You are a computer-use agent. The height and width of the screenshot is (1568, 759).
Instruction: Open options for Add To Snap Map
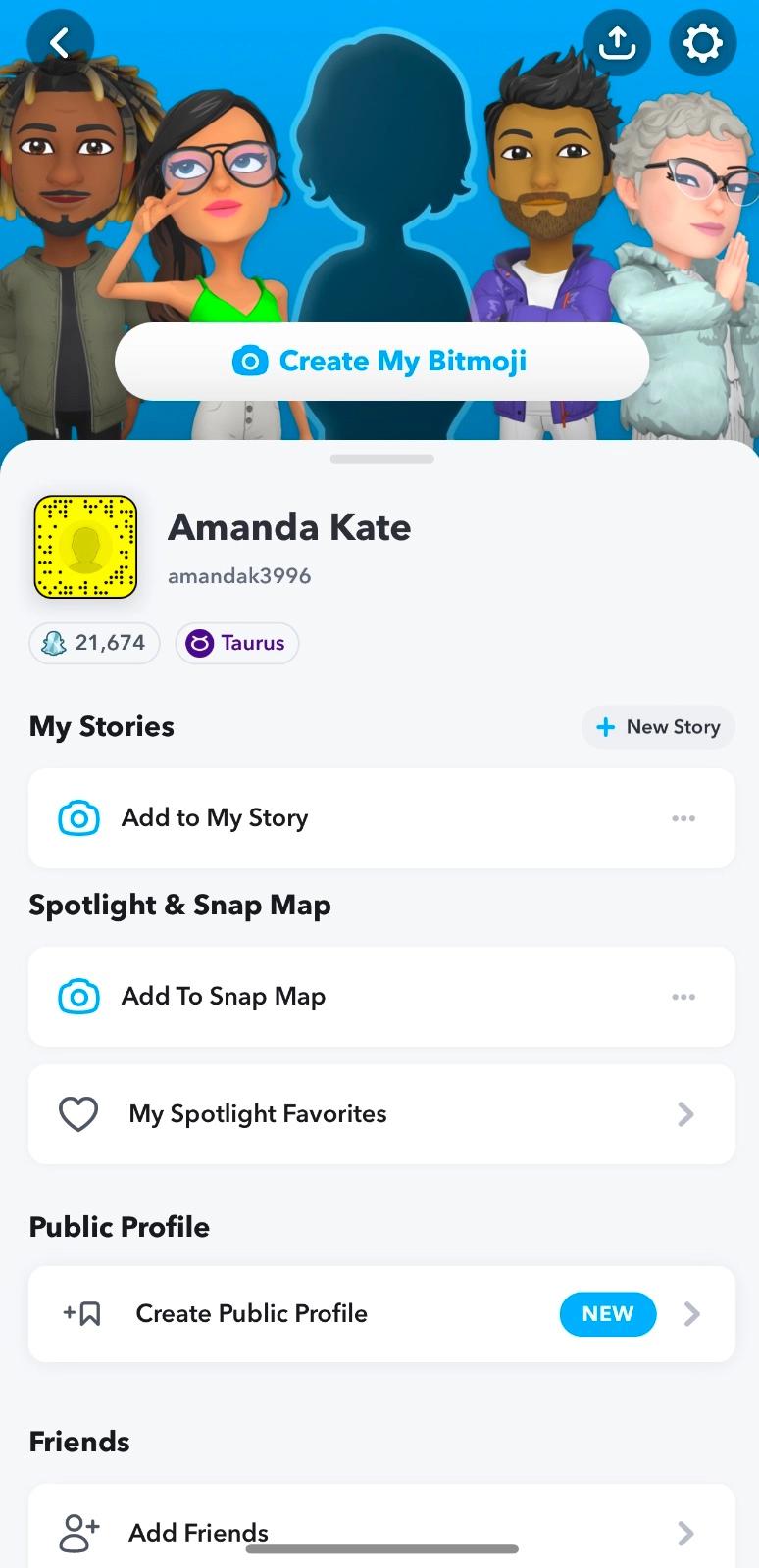point(683,997)
